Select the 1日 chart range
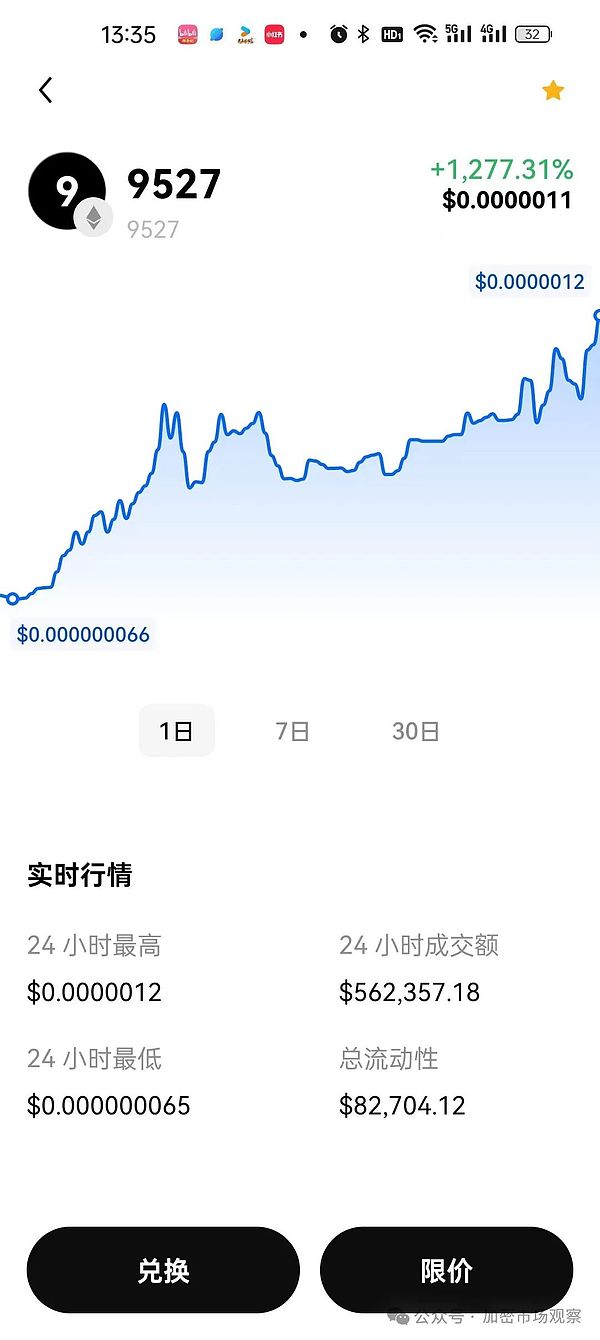Screen dimensions: 600x1340 (176, 731)
